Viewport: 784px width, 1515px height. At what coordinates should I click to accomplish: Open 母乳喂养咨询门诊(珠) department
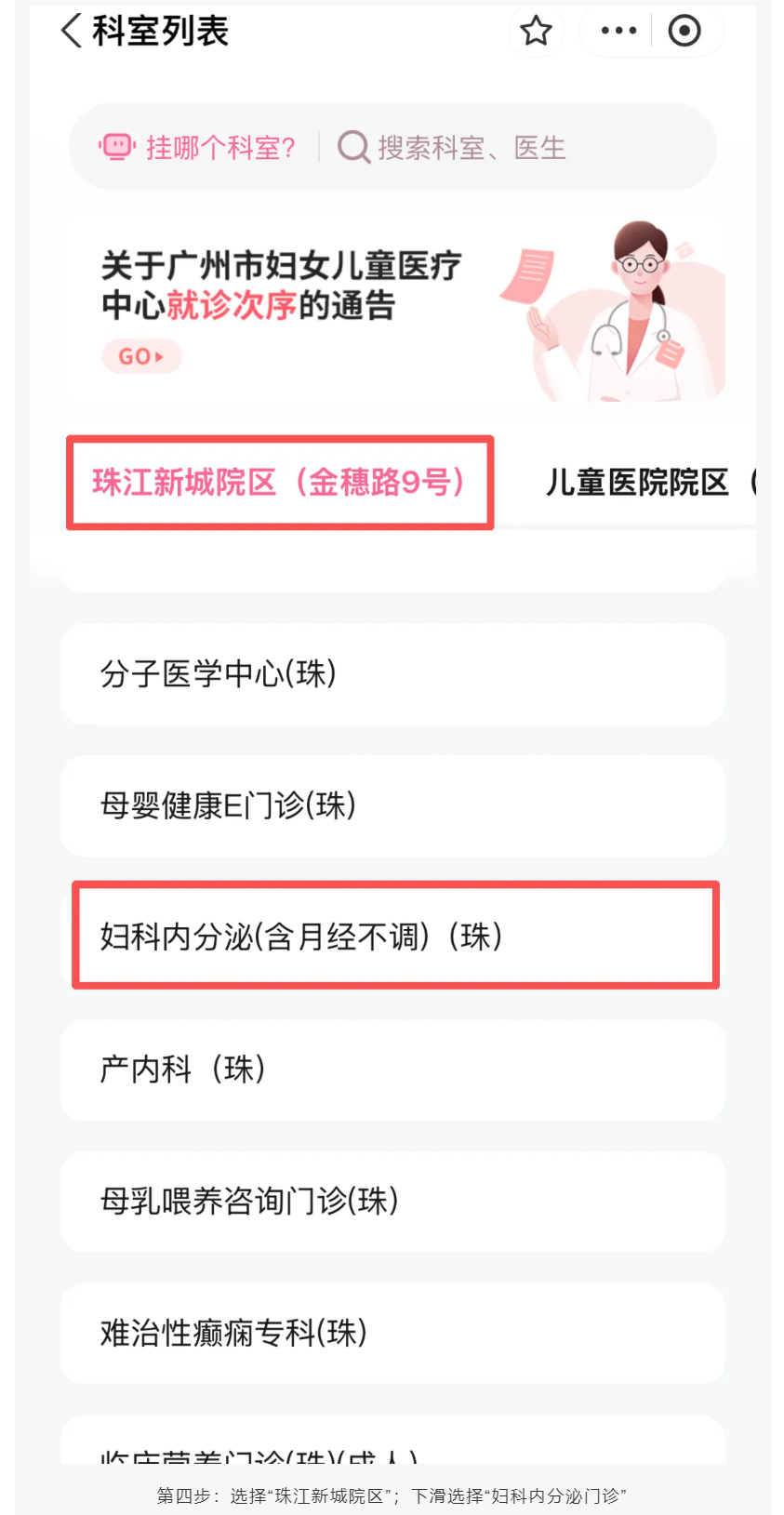pyautogui.click(x=392, y=1201)
